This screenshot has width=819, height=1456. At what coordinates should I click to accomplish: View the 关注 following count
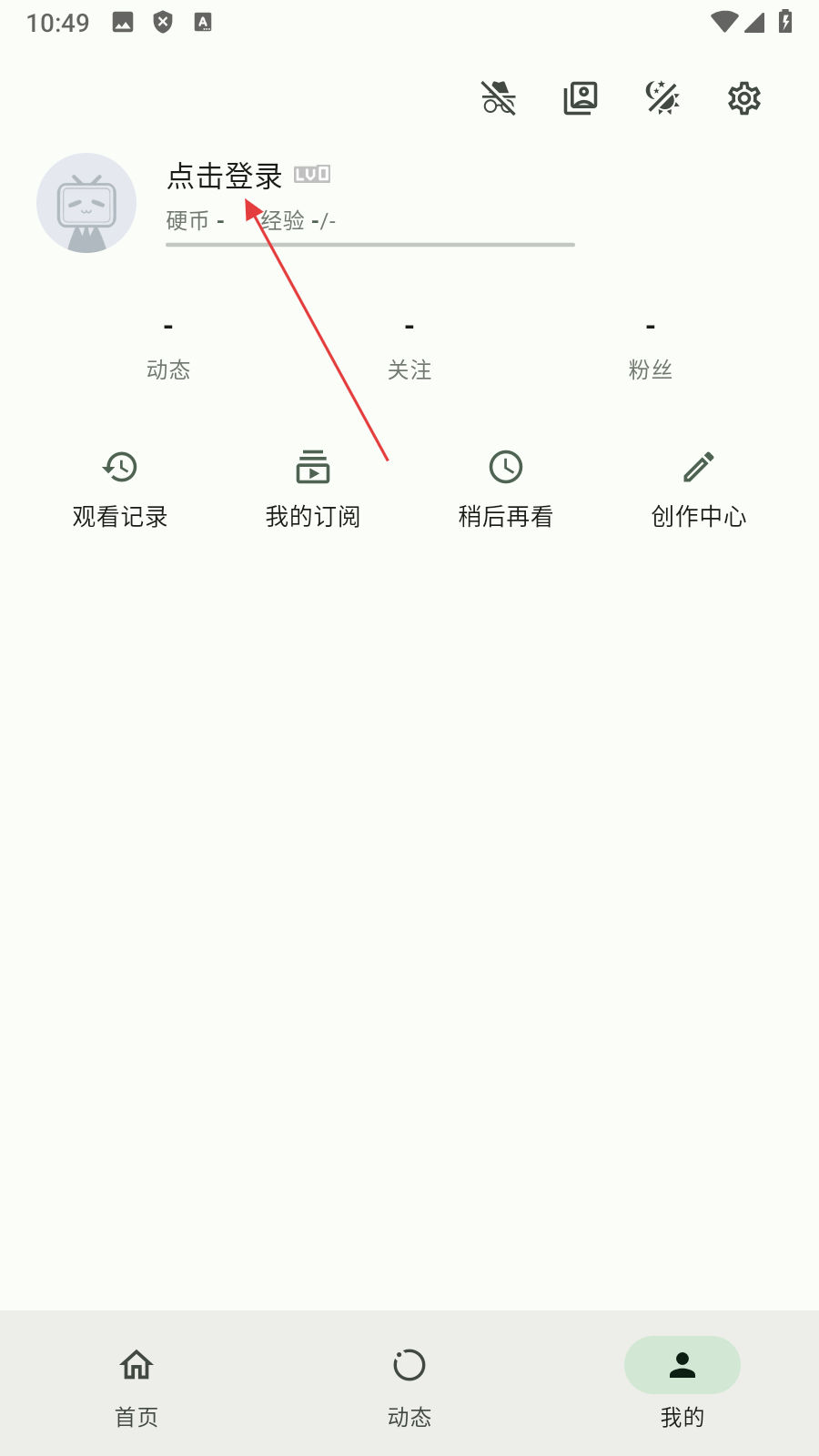click(x=409, y=346)
